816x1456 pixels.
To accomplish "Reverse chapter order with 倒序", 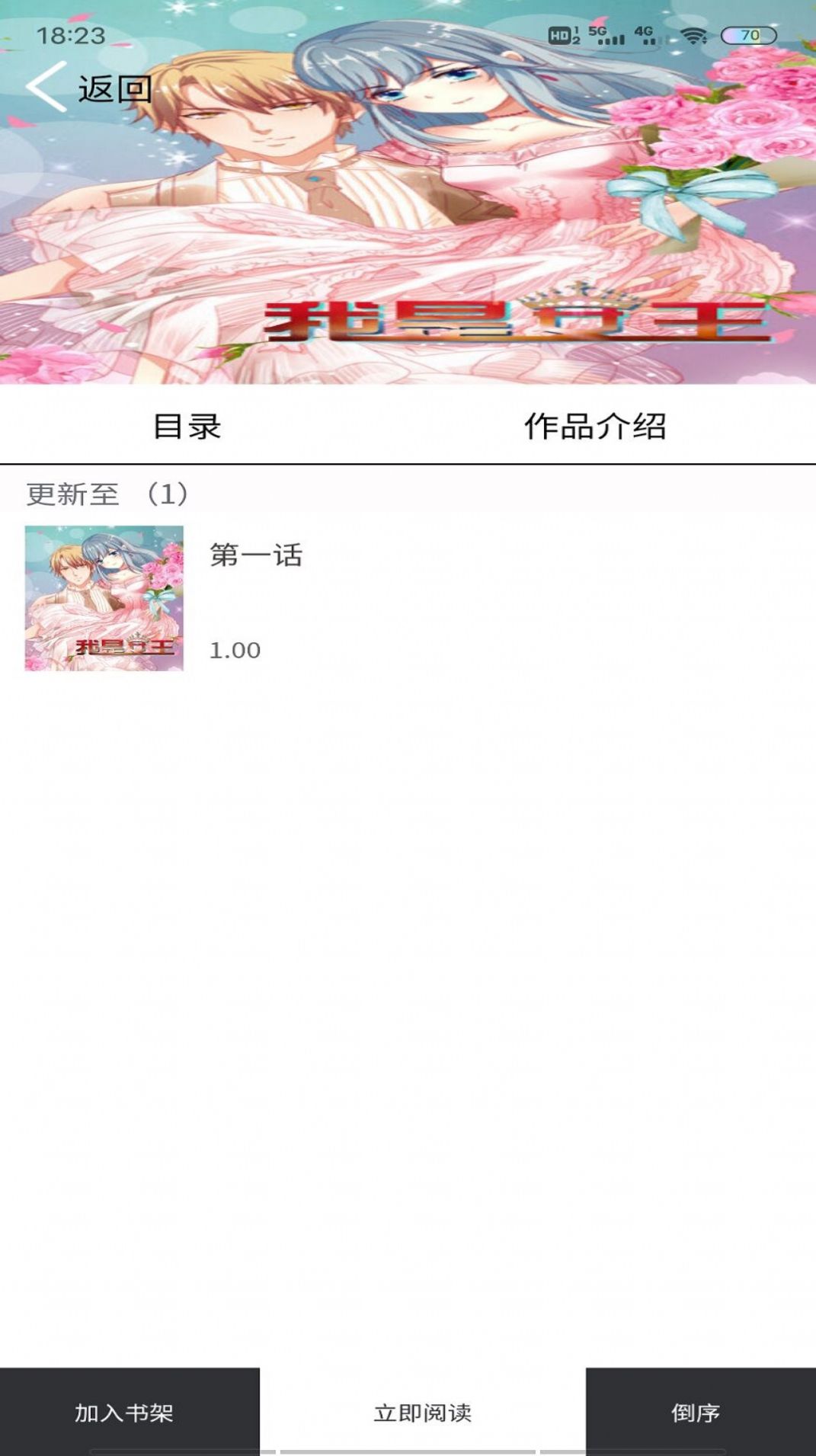I will point(695,1412).
